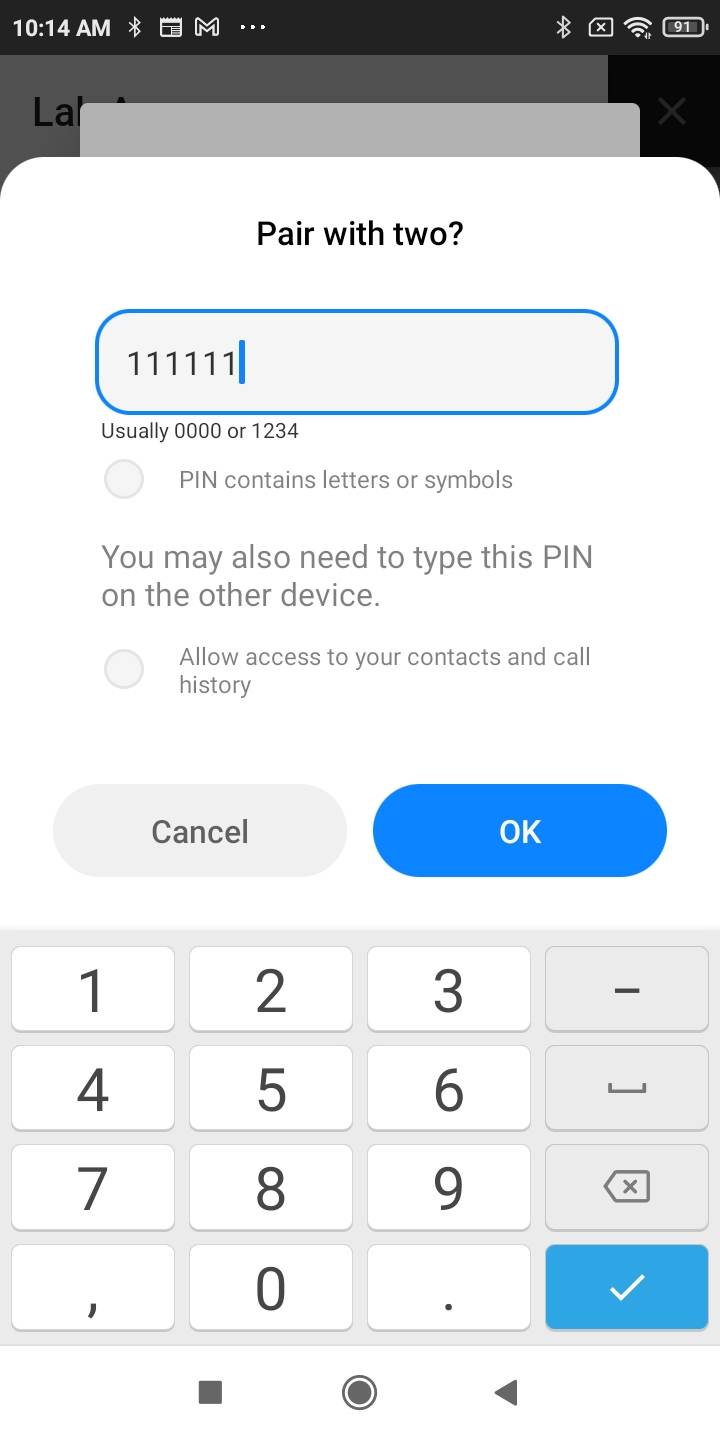
Task: Tap the space key on keypad
Action: point(627,1089)
